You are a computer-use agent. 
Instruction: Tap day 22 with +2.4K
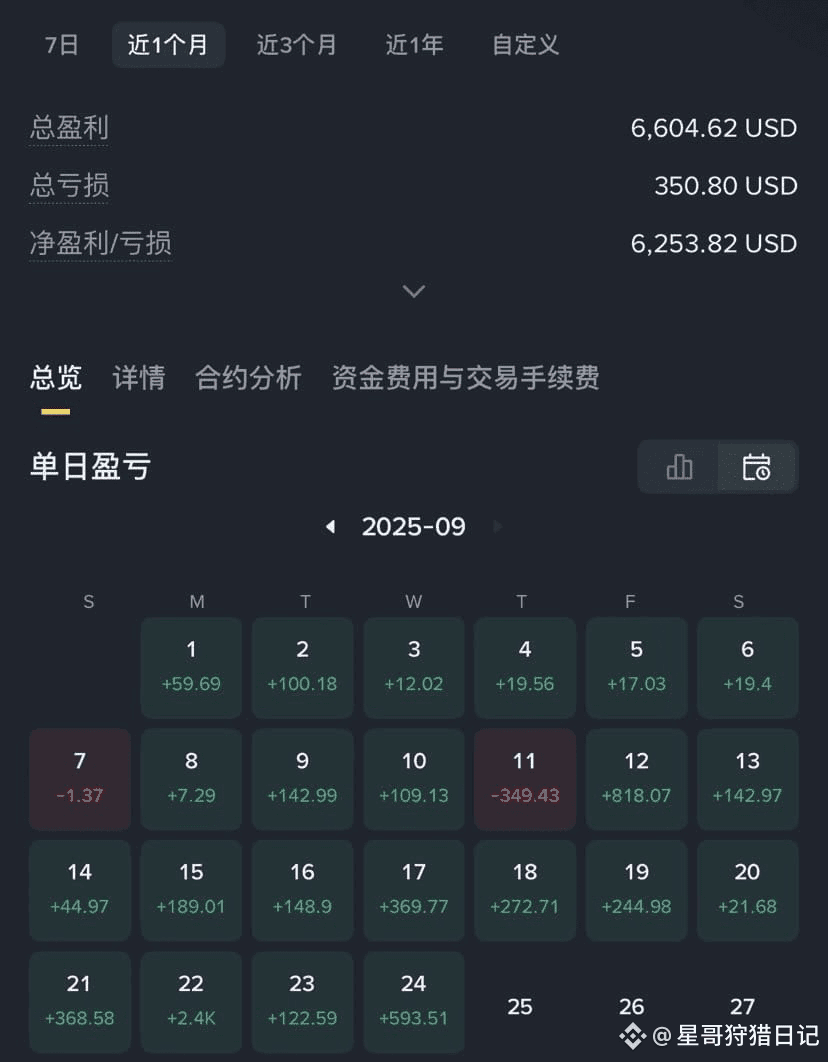[x=191, y=1000]
